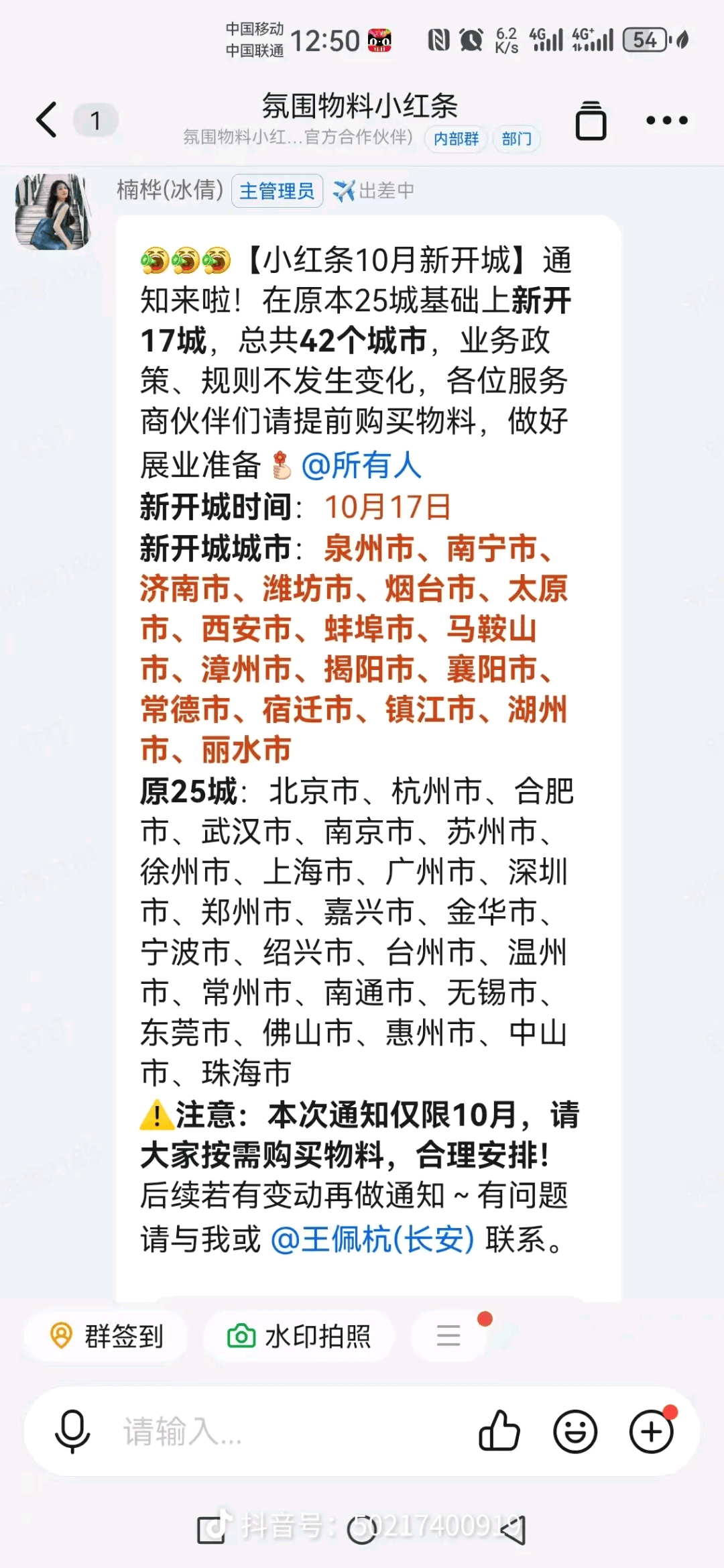The image size is (724, 1568).
Task: Expand more shortcuts menu
Action: pyautogui.click(x=448, y=1336)
